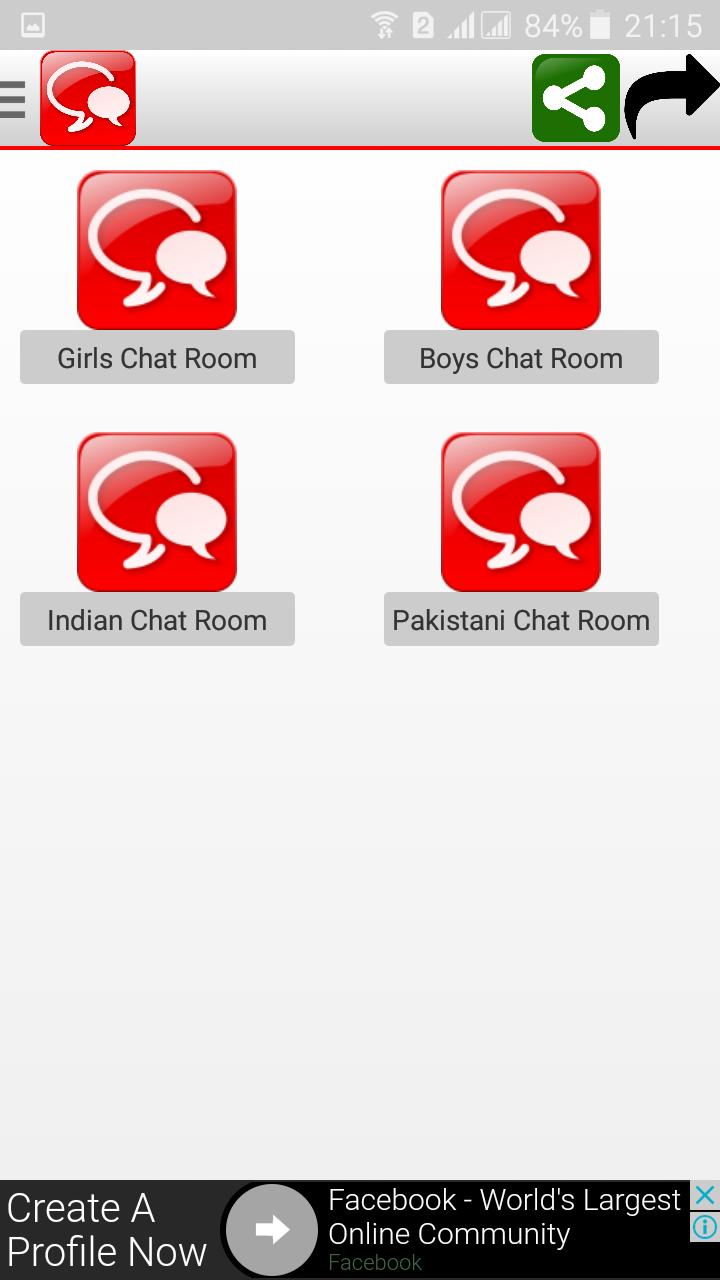This screenshot has height=1280, width=720.
Task: Open the Boys Chat Room button
Action: (x=521, y=358)
